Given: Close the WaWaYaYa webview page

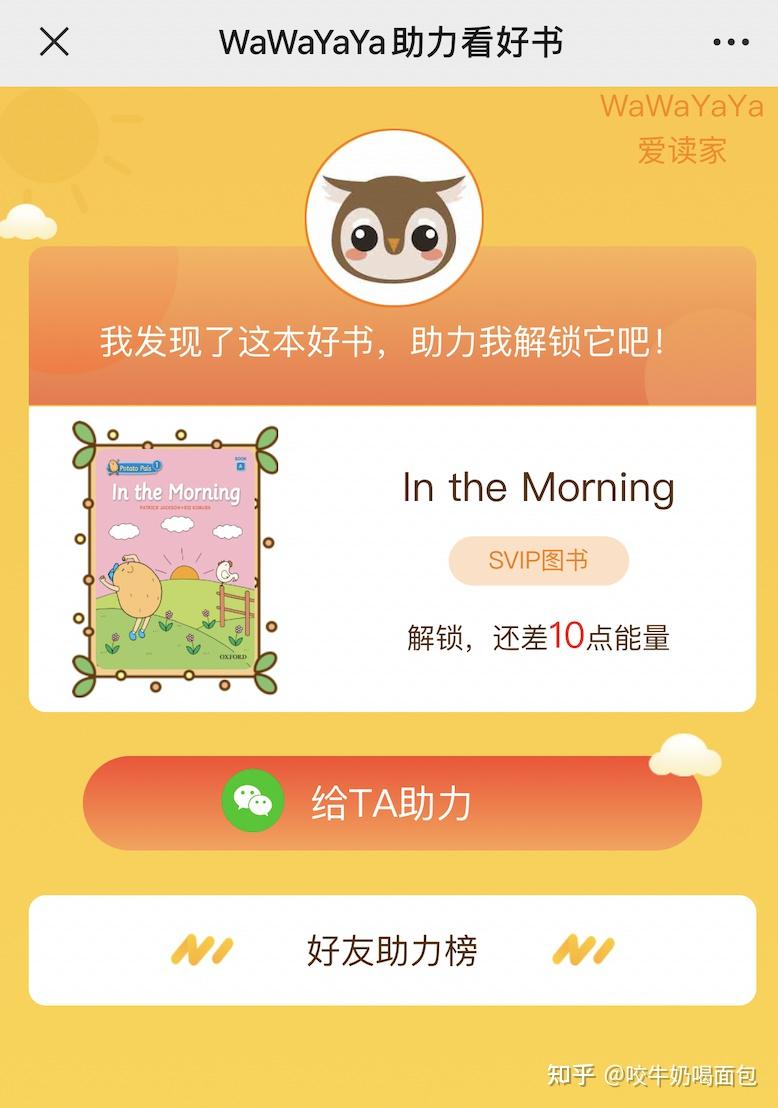Looking at the screenshot, I should (54, 42).
